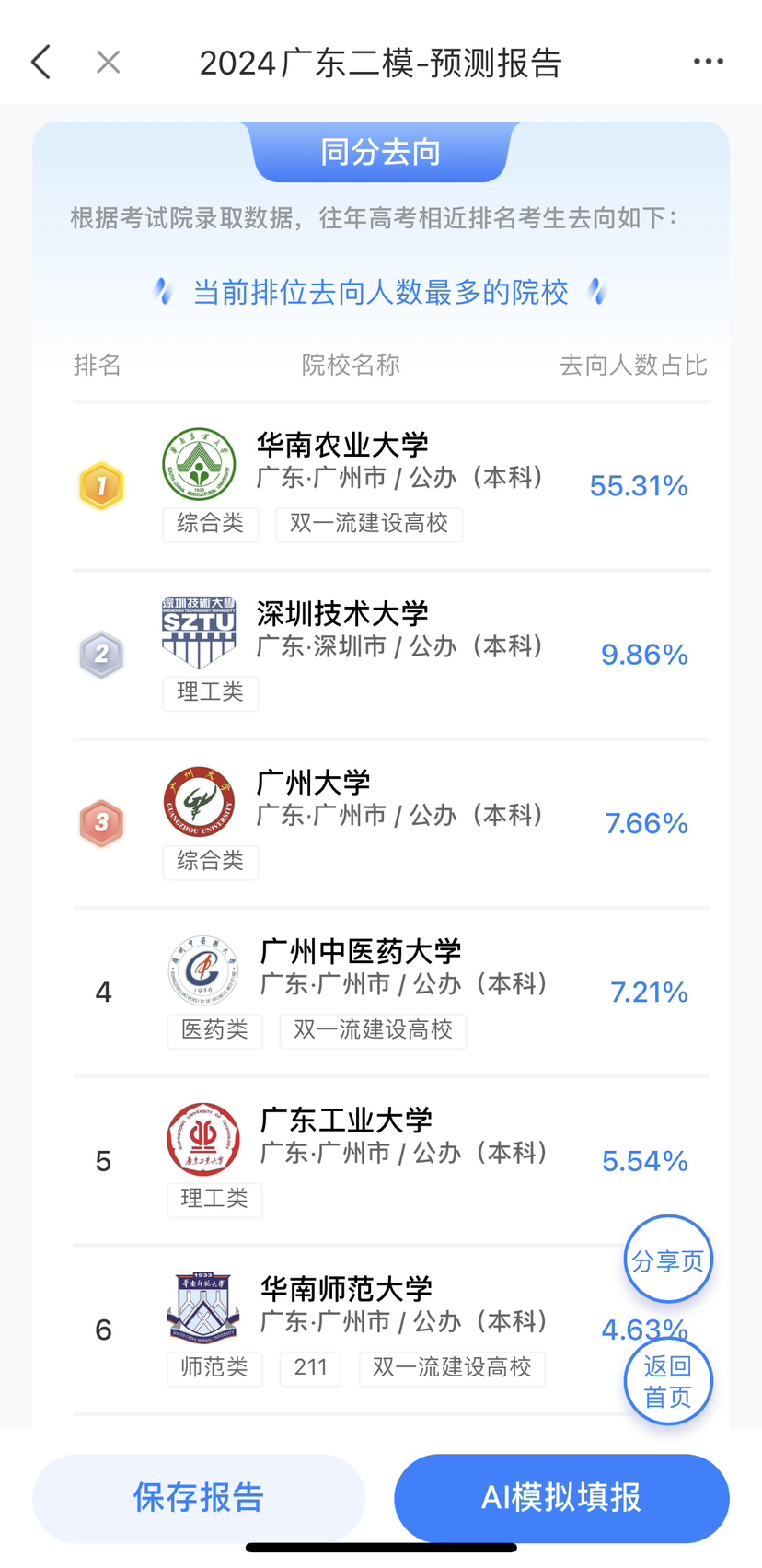Open 华南师范大学 school details
Screen dimensions: 762x1568
point(346,1289)
